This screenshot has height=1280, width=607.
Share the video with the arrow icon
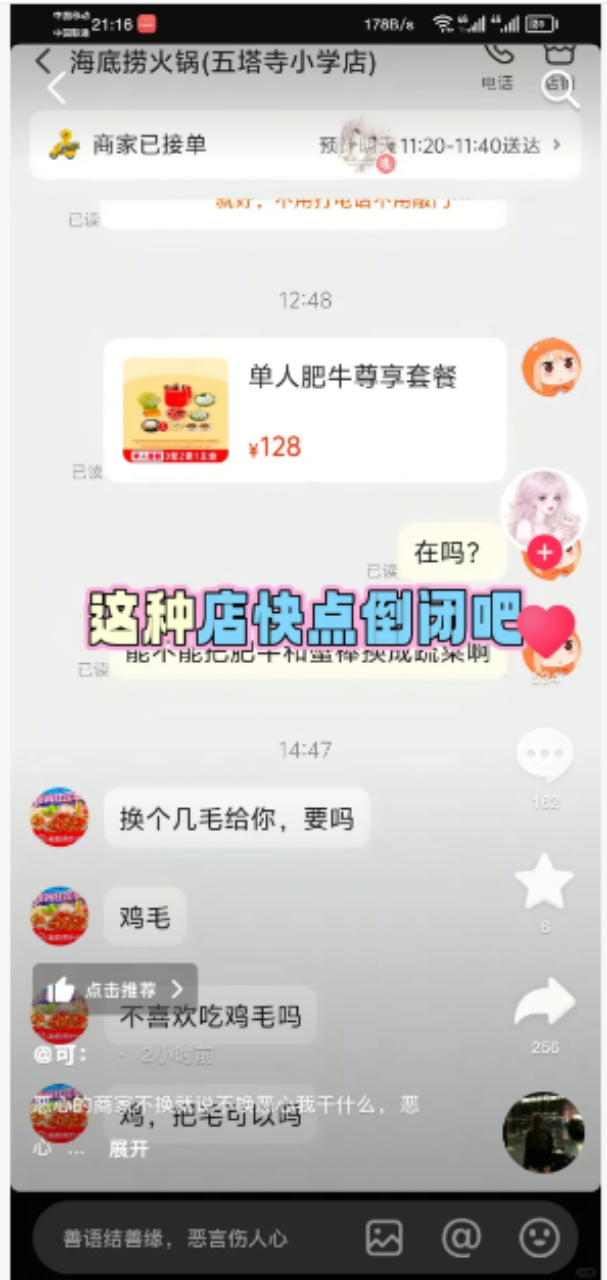pyautogui.click(x=545, y=1003)
